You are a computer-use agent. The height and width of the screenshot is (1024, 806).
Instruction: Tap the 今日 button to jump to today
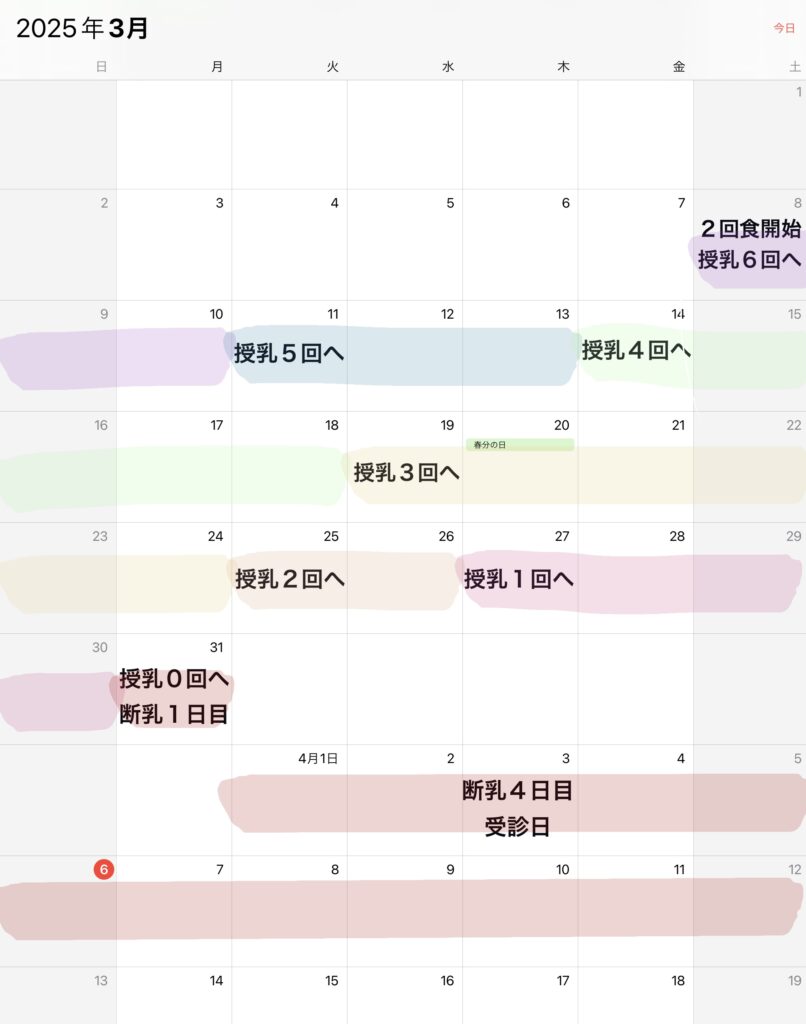point(783,28)
